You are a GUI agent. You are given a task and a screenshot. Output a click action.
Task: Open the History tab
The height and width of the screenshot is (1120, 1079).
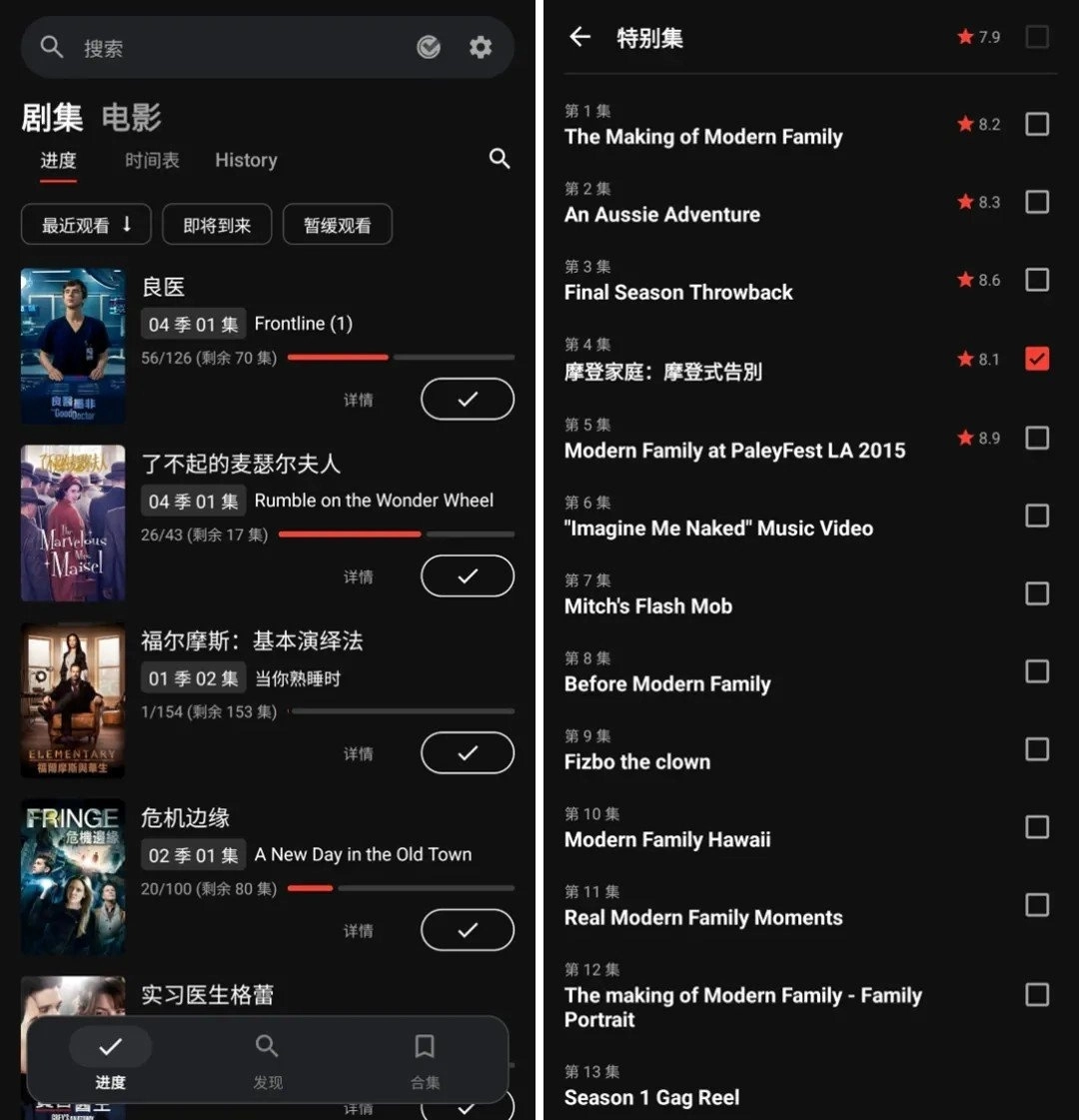coord(246,160)
